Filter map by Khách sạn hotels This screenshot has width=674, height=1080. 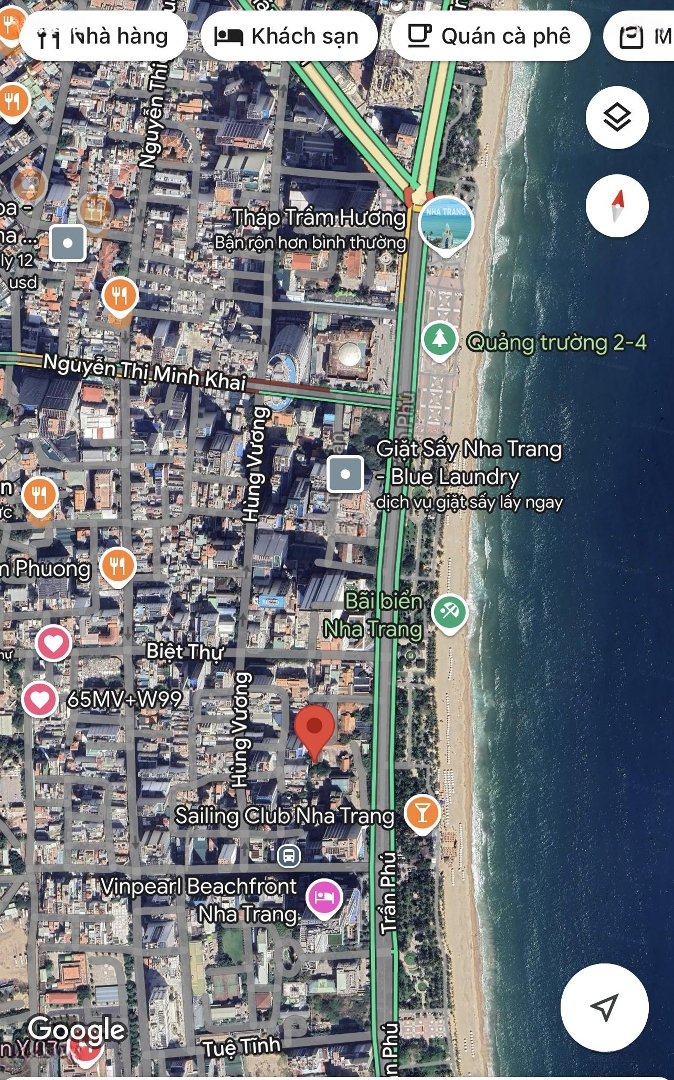pos(288,36)
